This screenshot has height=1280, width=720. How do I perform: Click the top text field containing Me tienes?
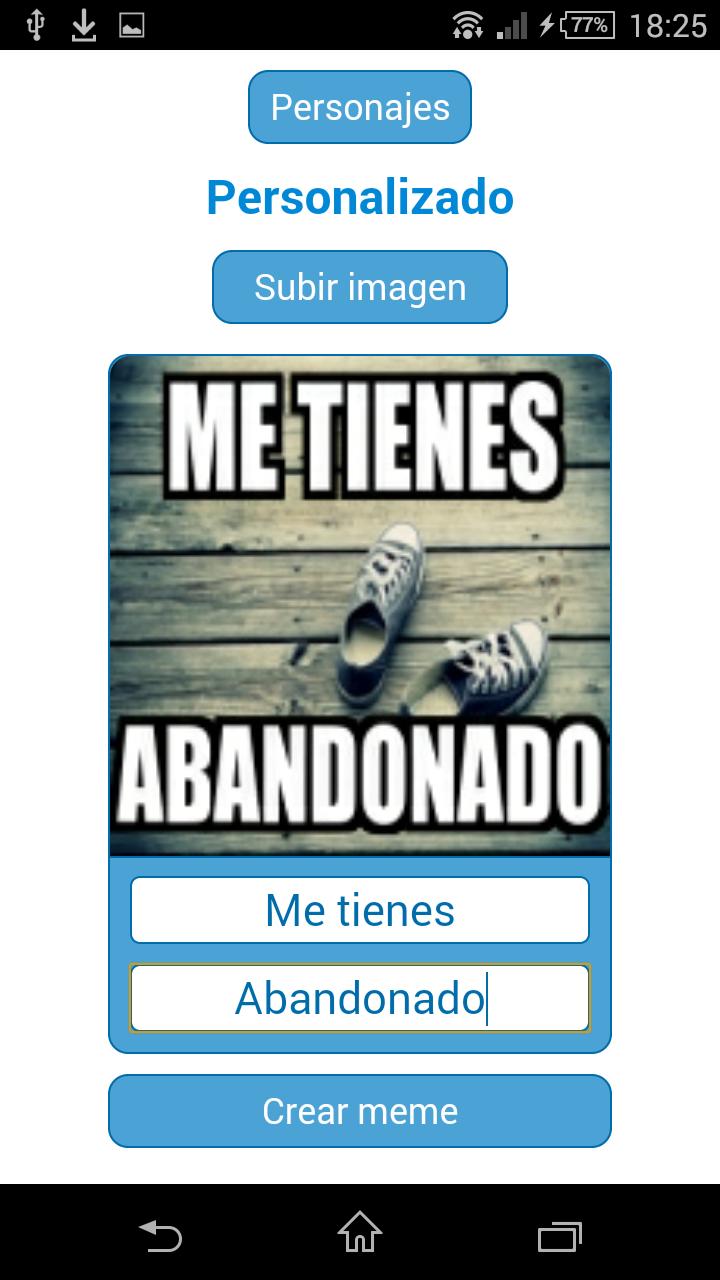pyautogui.click(x=360, y=909)
